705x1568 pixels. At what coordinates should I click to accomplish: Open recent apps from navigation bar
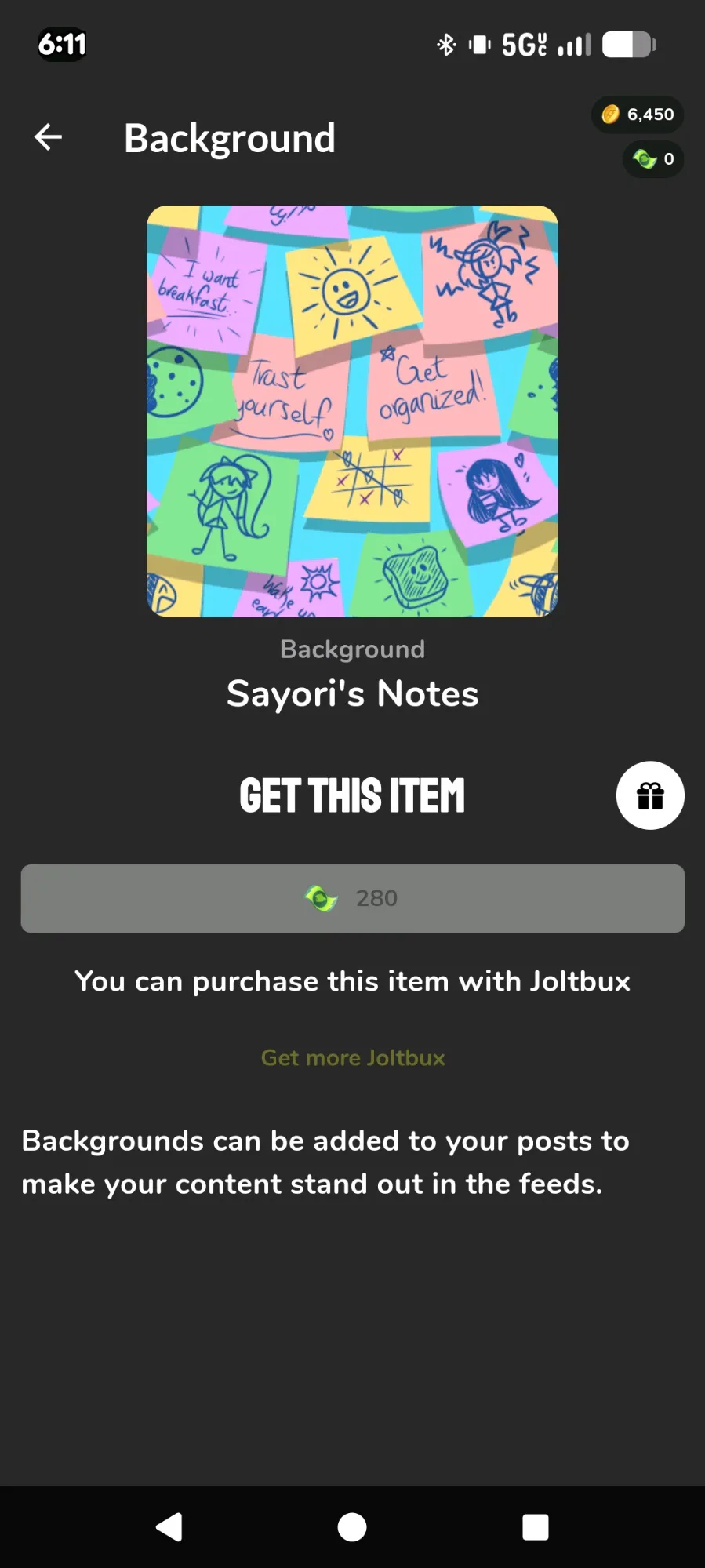(535, 1526)
